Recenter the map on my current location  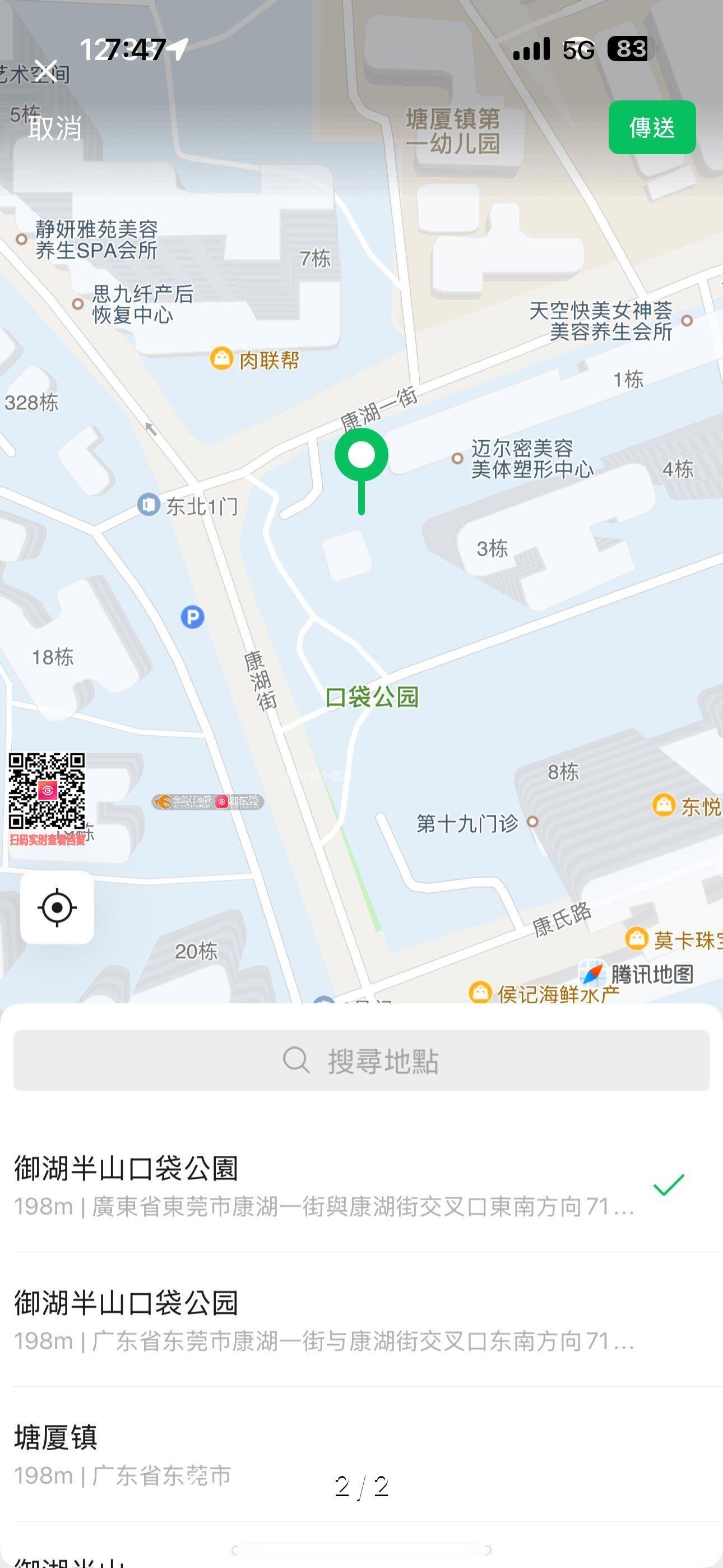pyautogui.click(x=57, y=907)
